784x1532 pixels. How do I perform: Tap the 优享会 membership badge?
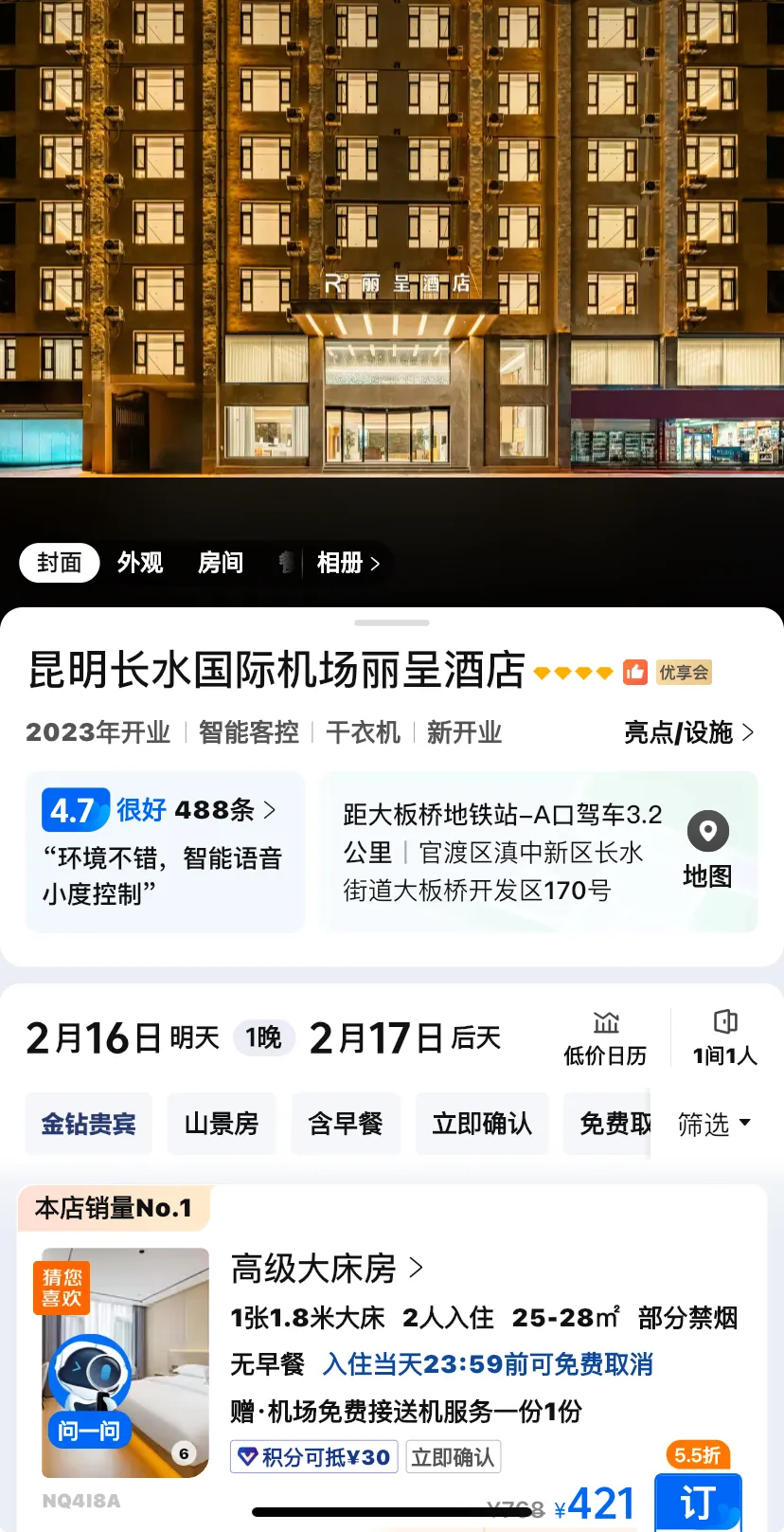click(x=684, y=673)
